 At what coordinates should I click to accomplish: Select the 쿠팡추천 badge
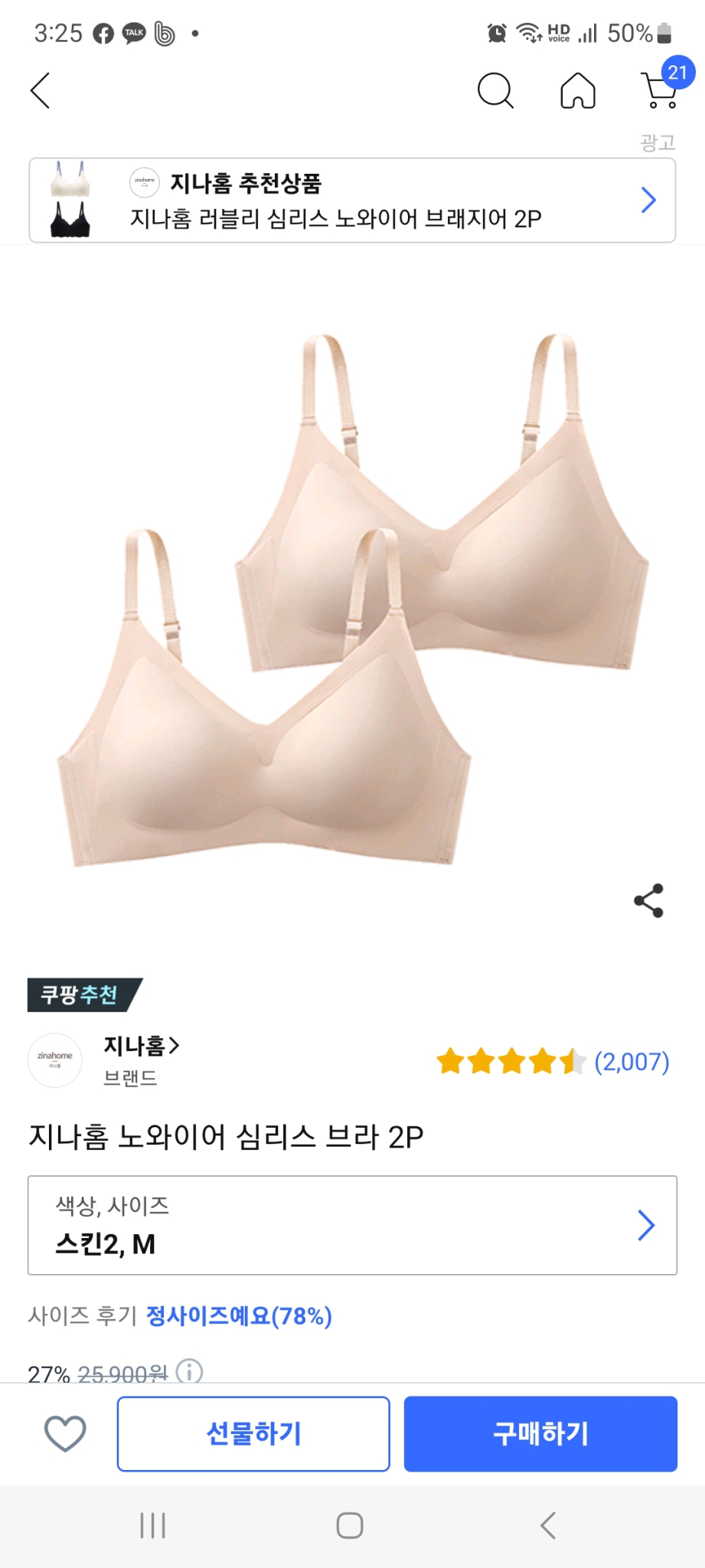[79, 995]
